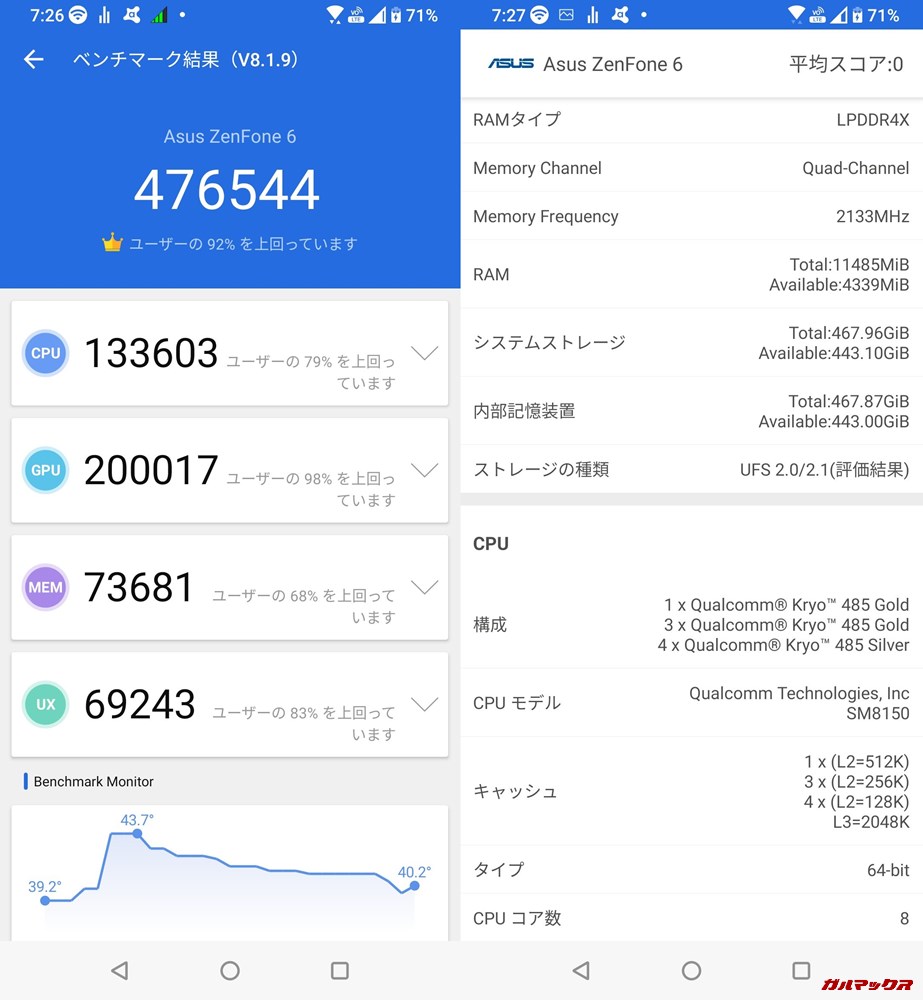Expand the MEM score details
923x1000 pixels.
click(424, 587)
